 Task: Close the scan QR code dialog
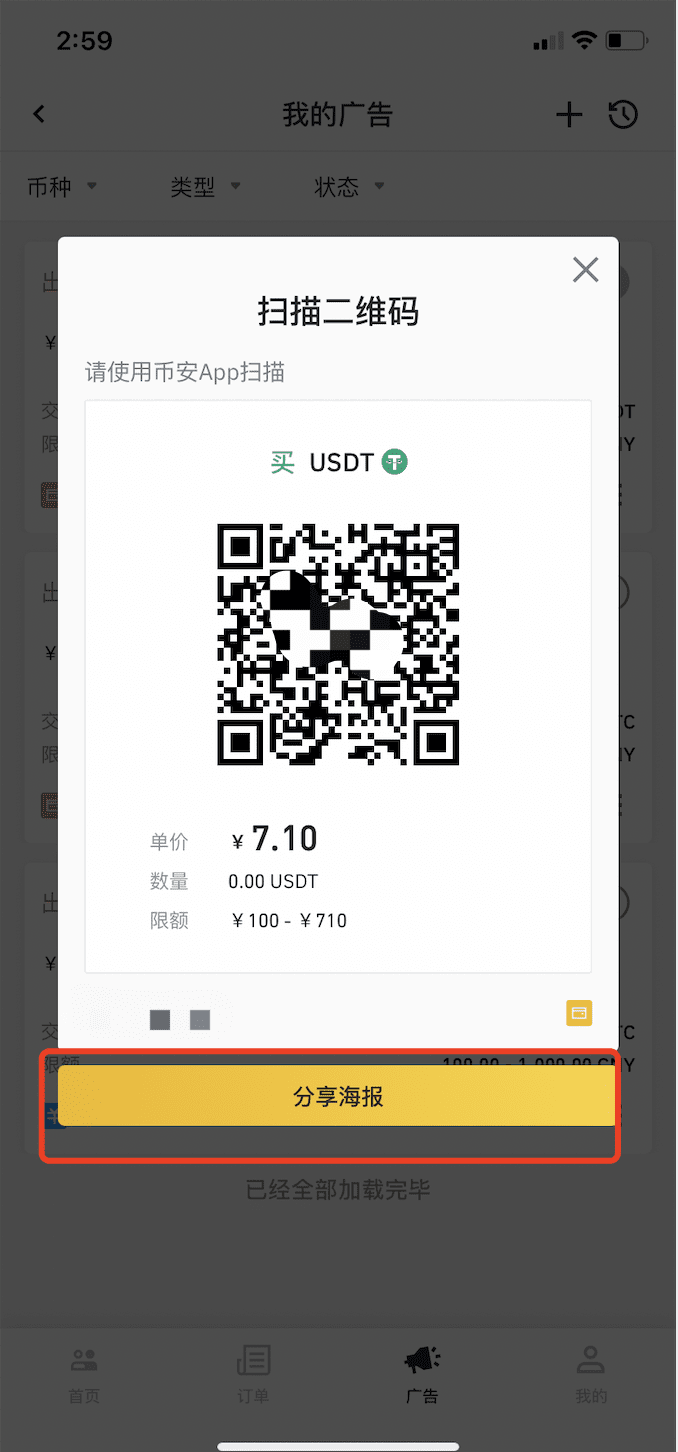[x=585, y=269]
